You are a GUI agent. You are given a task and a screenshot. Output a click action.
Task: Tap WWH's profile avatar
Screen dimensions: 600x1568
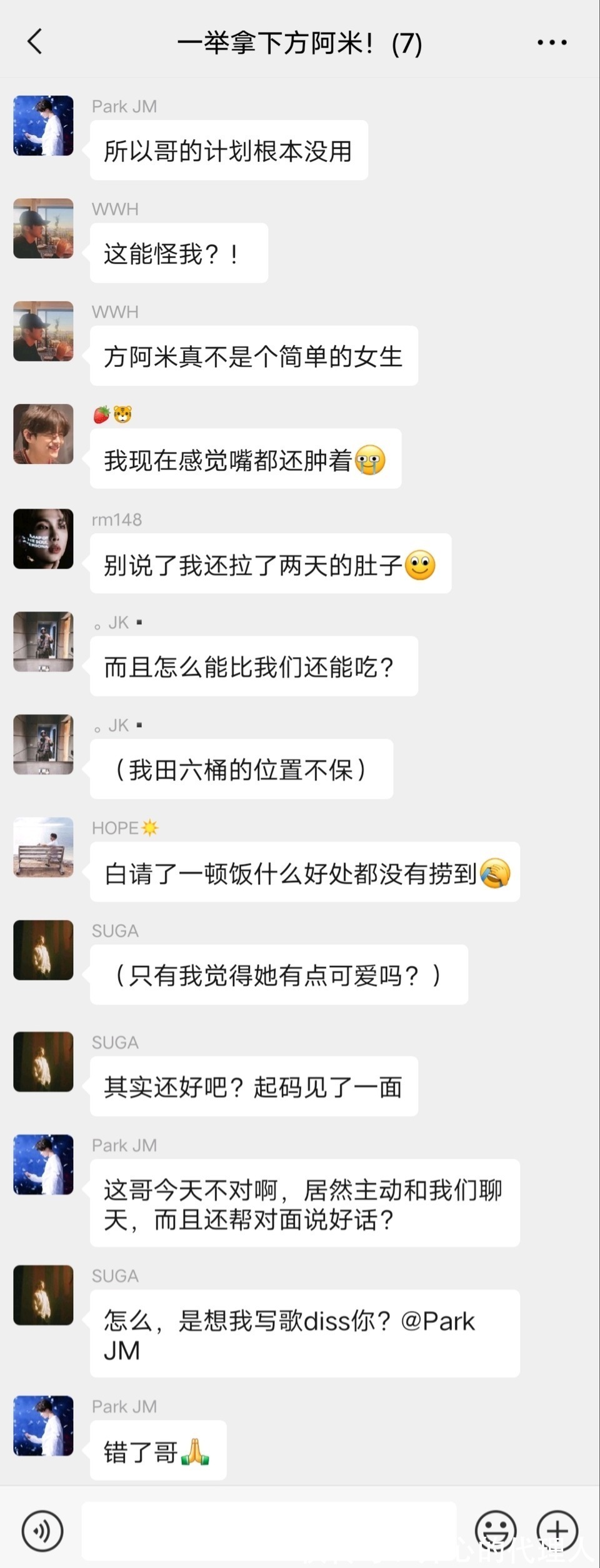coord(43,228)
